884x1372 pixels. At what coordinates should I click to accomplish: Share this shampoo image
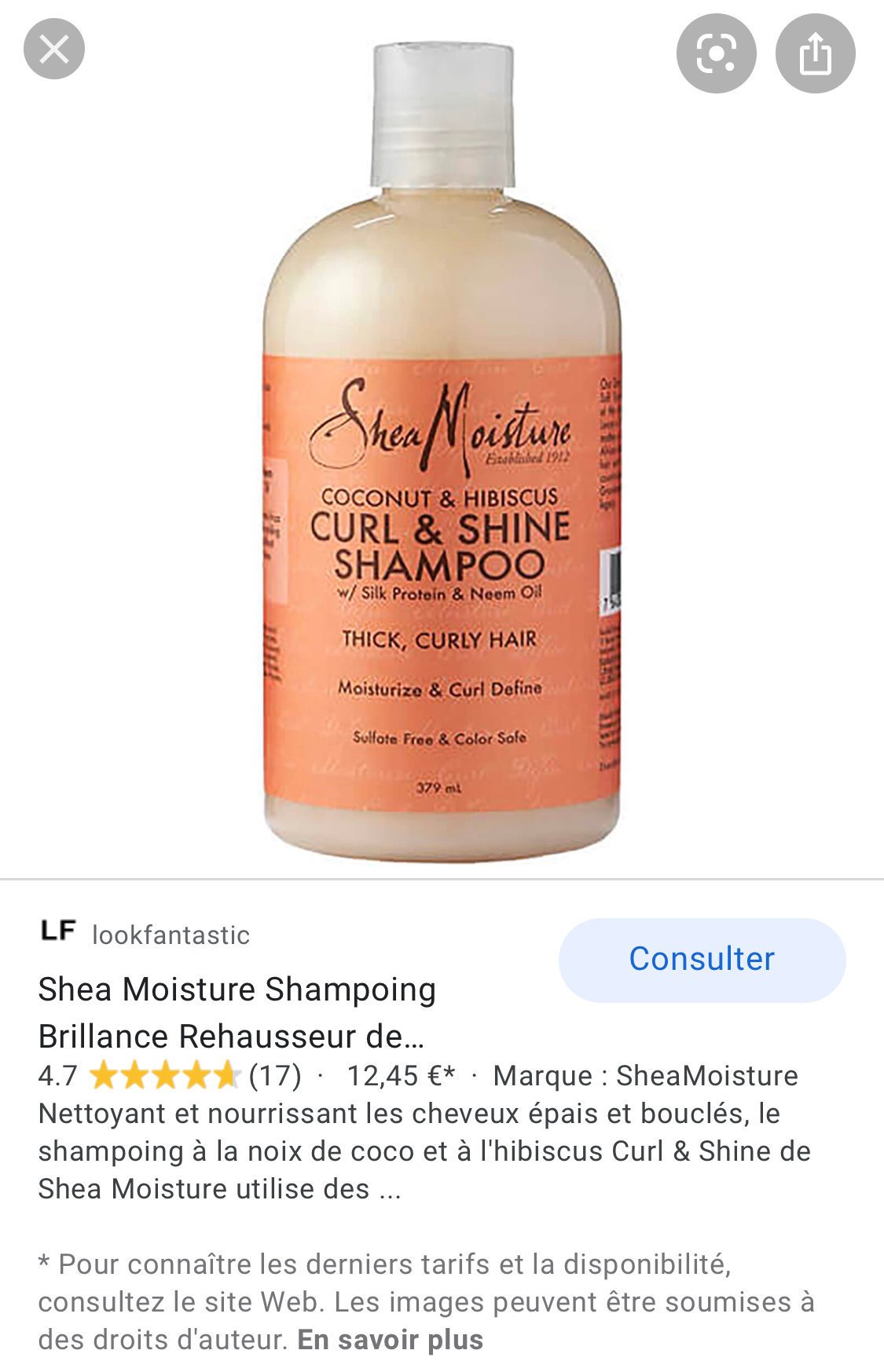pos(815,53)
